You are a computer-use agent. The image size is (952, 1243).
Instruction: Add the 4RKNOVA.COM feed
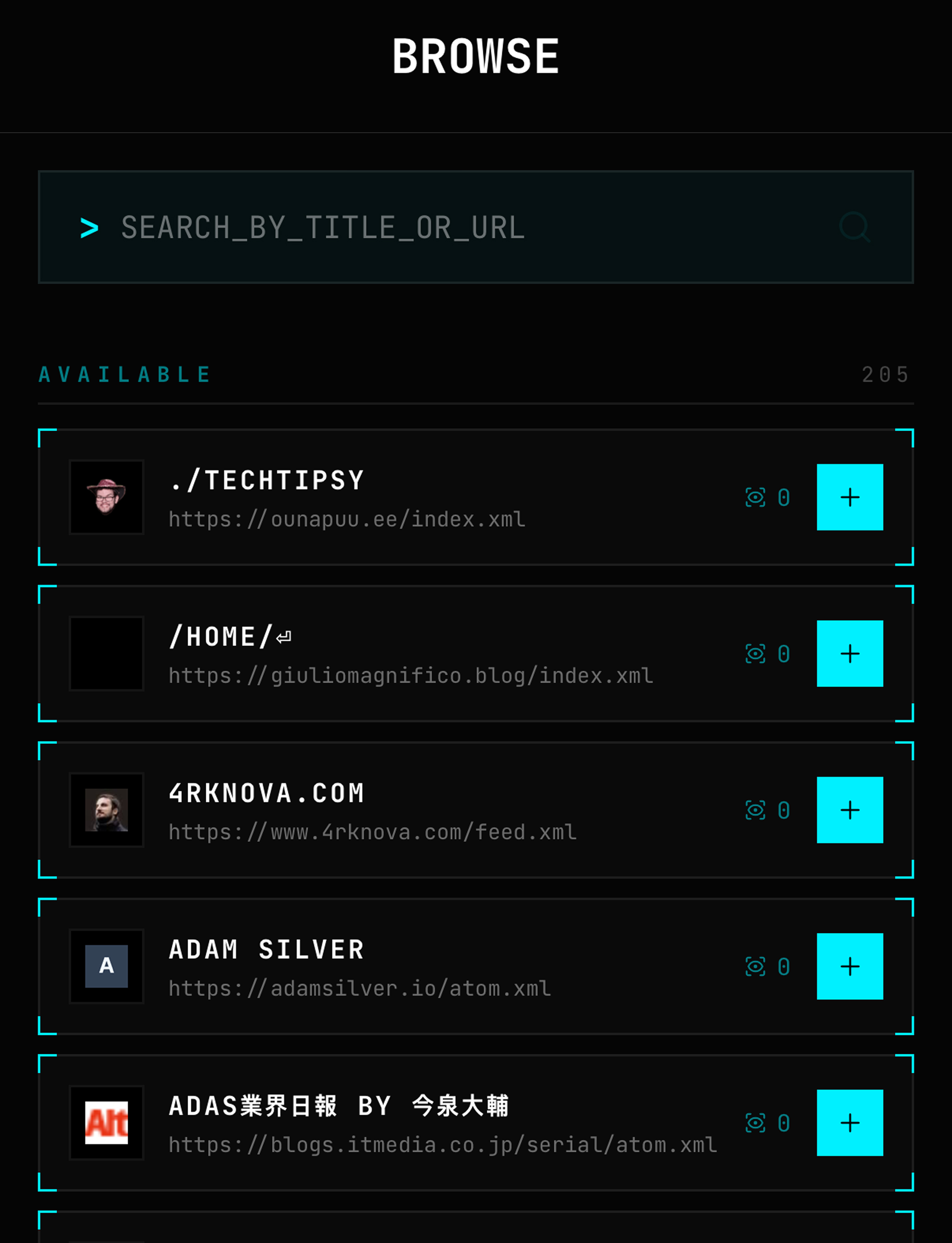coord(850,810)
